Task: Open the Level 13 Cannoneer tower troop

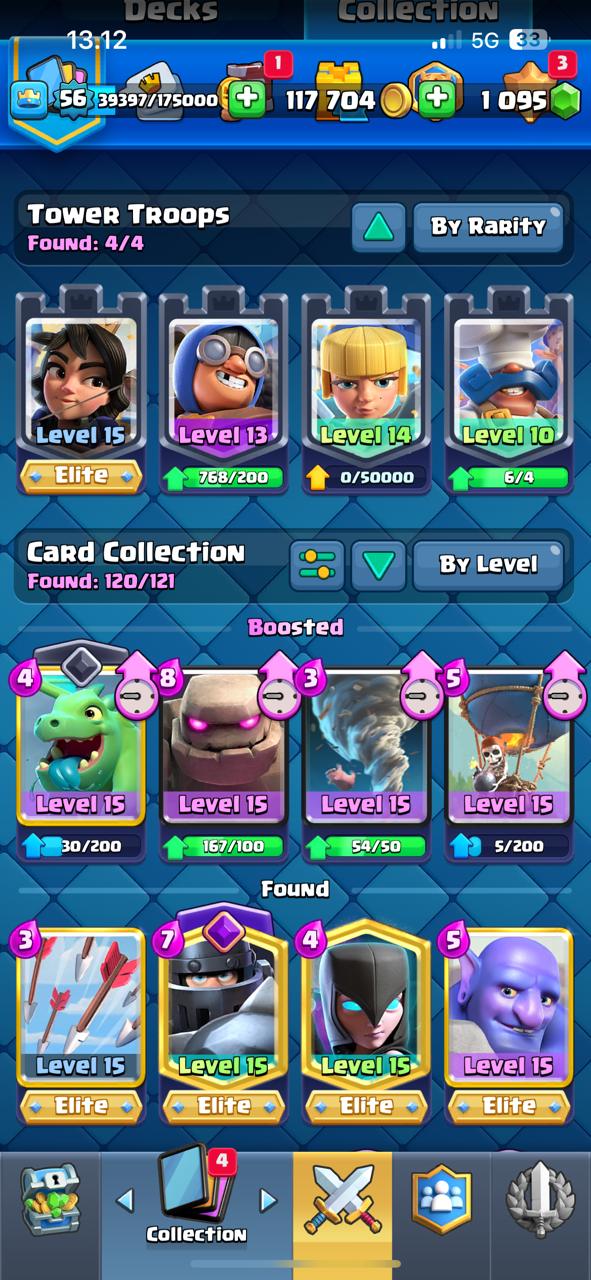Action: (x=224, y=390)
